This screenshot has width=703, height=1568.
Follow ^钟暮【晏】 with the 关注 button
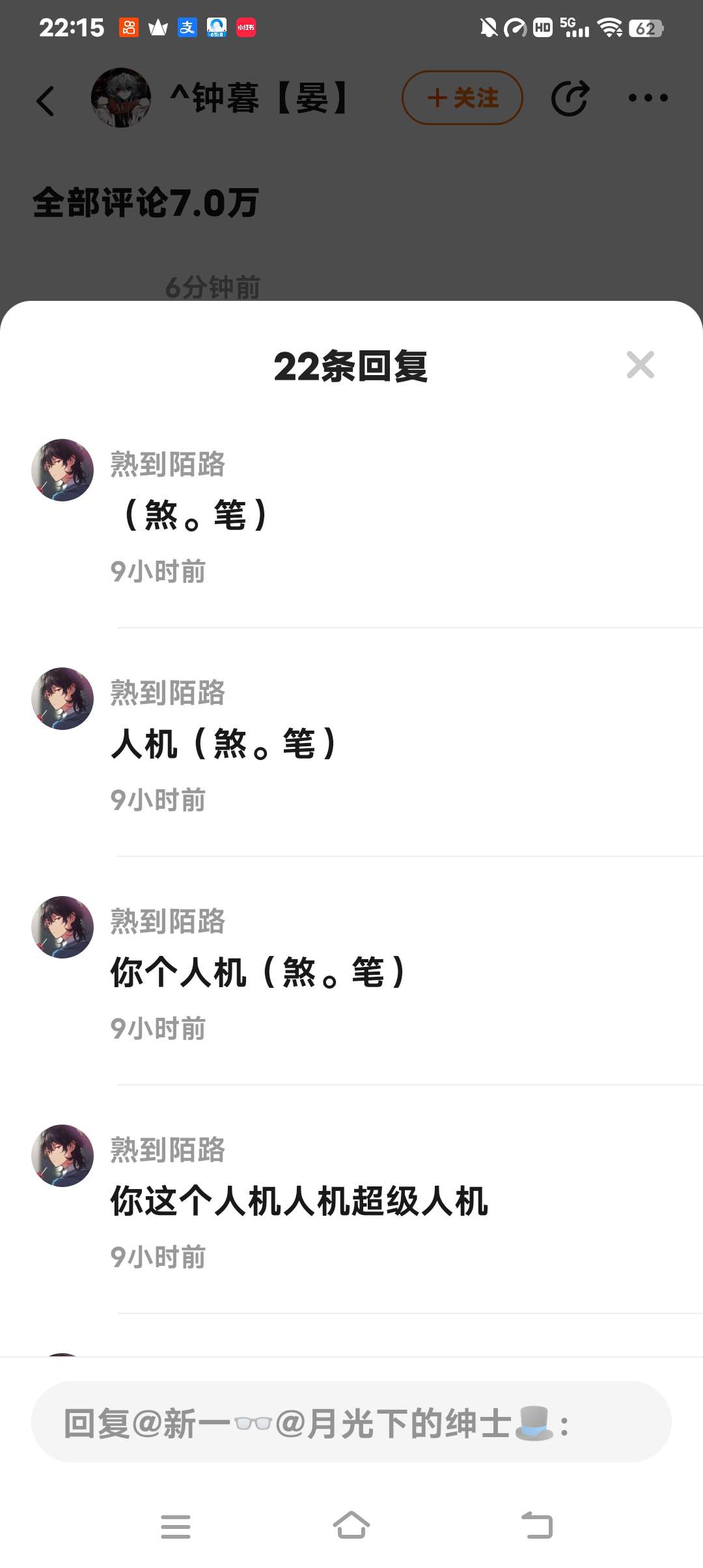[462, 98]
